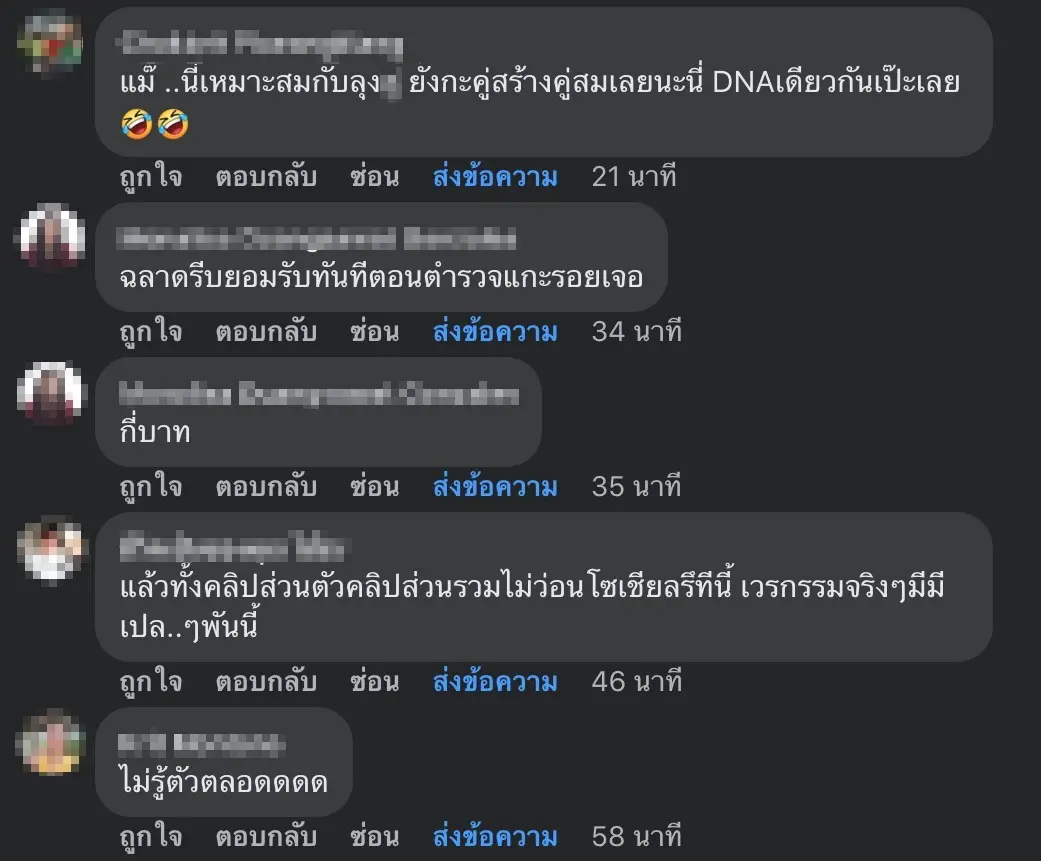Hide the กี่บาท comment
This screenshot has height=861, width=1041.
coord(375,486)
